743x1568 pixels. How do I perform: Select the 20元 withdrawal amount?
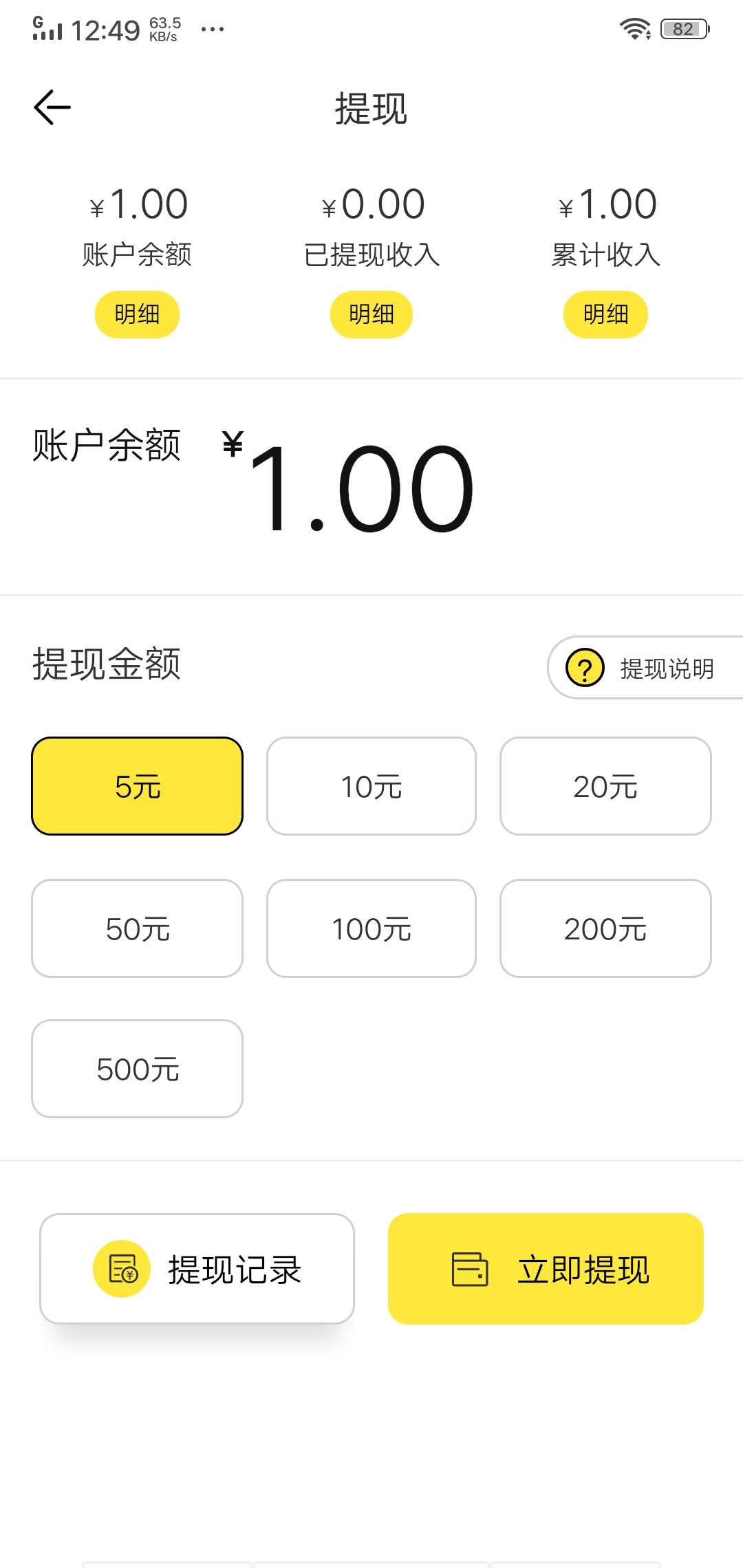click(x=605, y=786)
